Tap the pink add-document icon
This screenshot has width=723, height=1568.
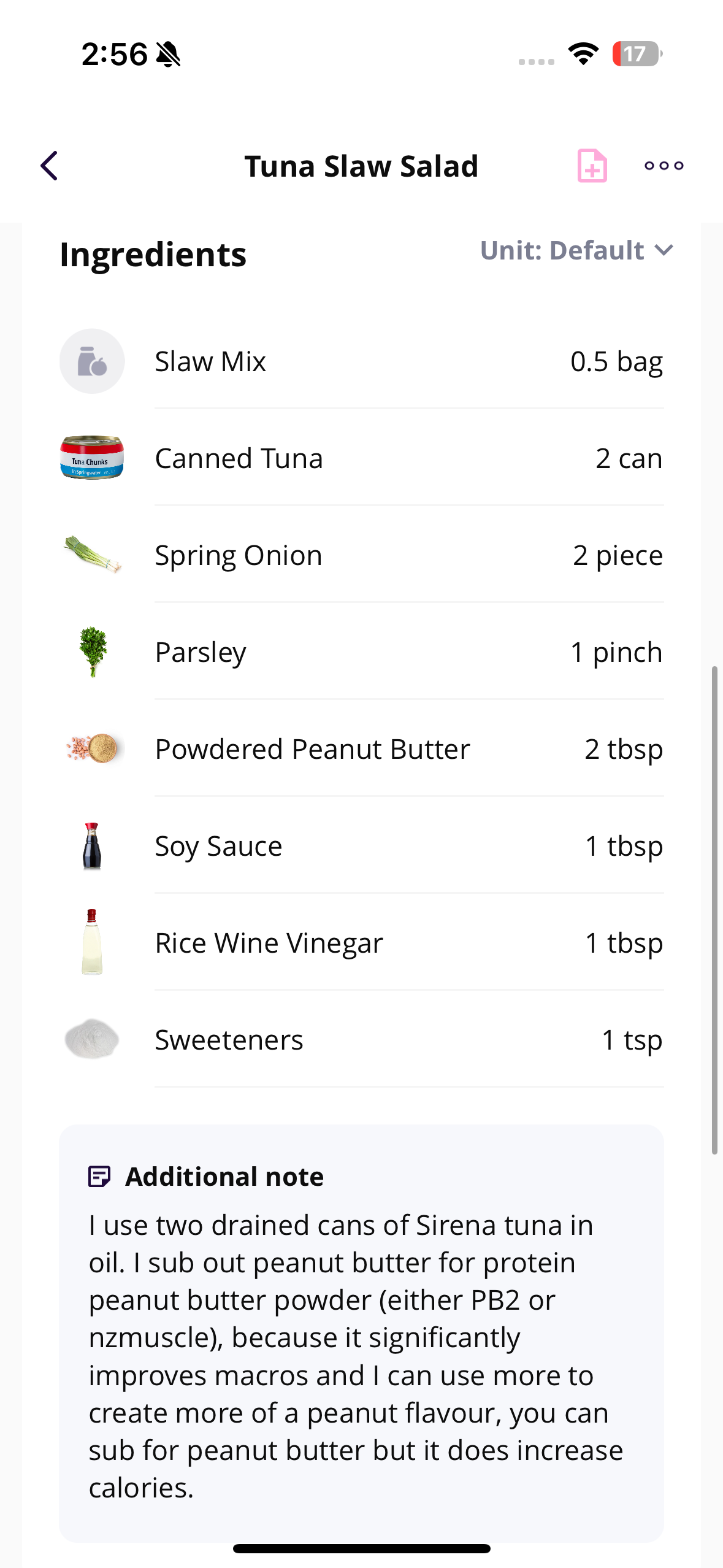(592, 166)
